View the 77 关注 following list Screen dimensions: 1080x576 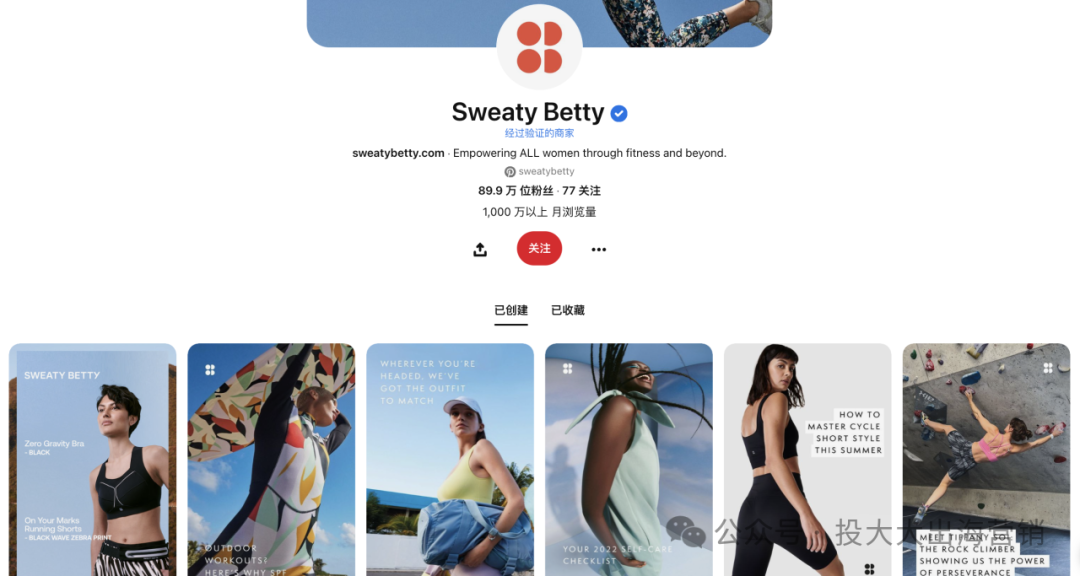(x=581, y=191)
